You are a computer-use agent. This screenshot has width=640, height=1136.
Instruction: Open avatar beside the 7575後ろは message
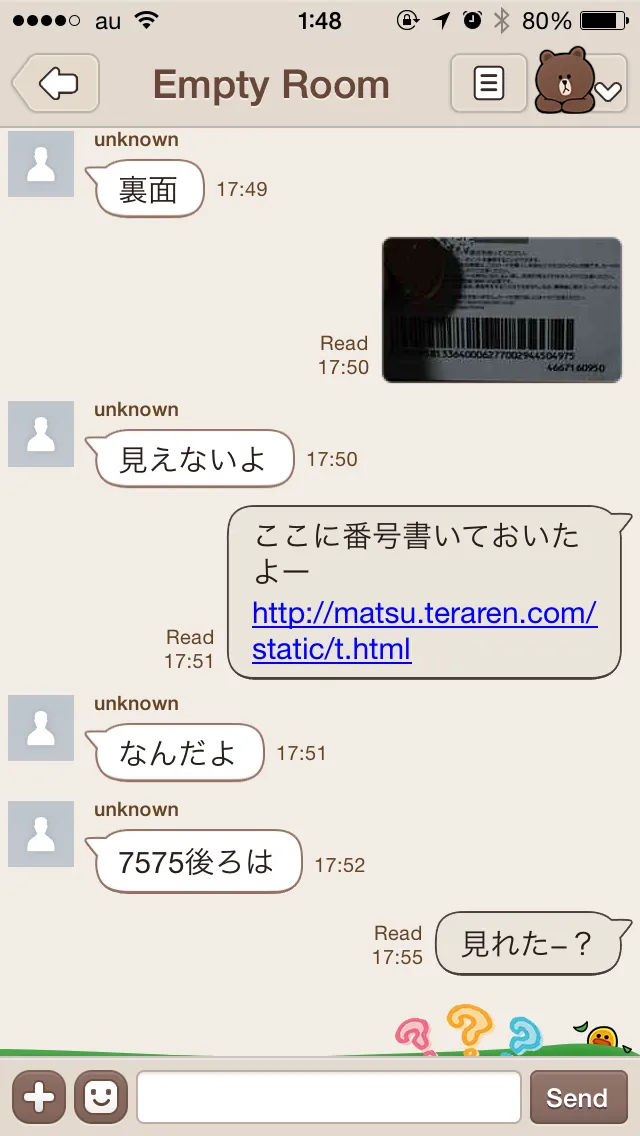41,834
